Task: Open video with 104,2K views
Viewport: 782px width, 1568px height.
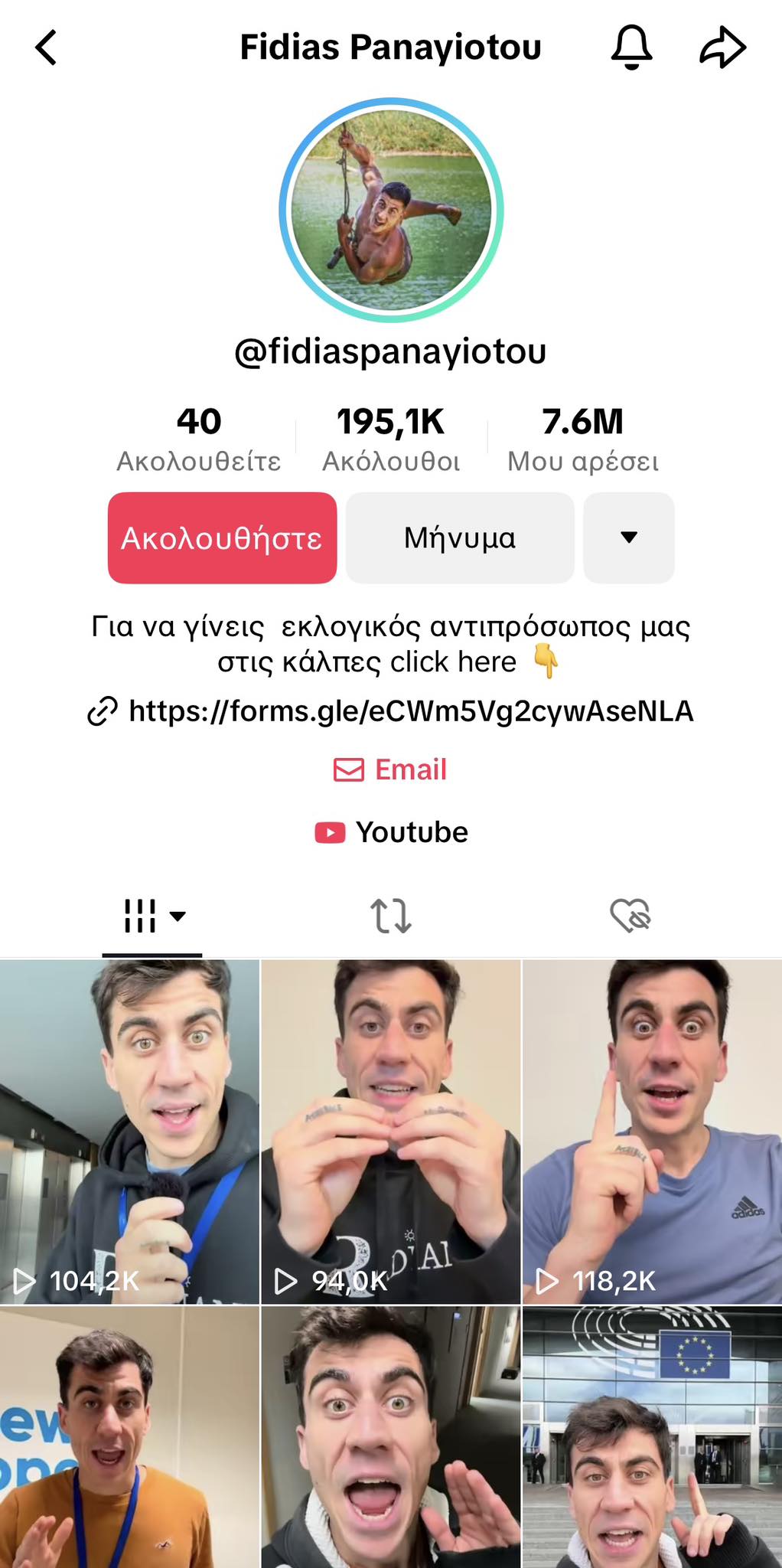Action: click(x=129, y=1132)
